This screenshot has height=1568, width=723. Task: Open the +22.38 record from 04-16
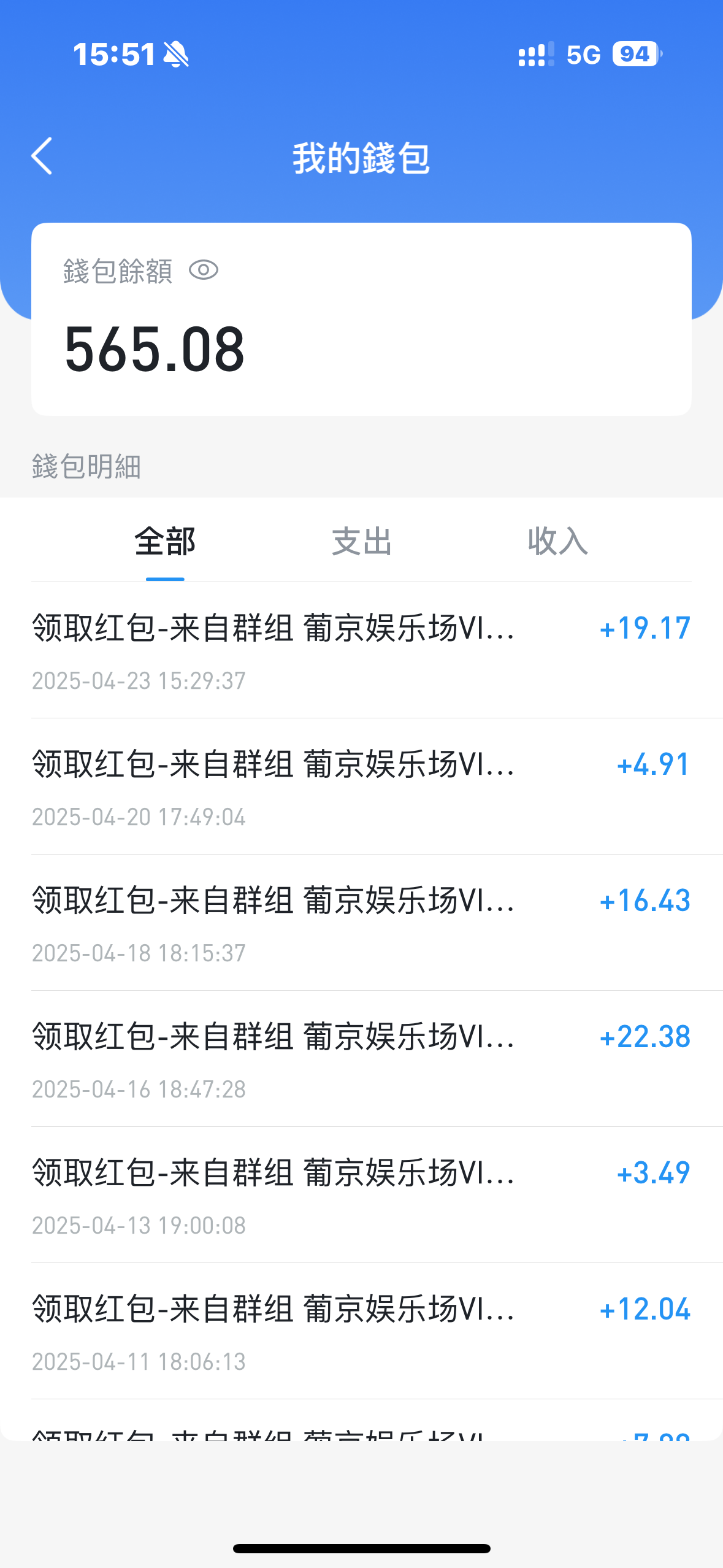point(362,1059)
